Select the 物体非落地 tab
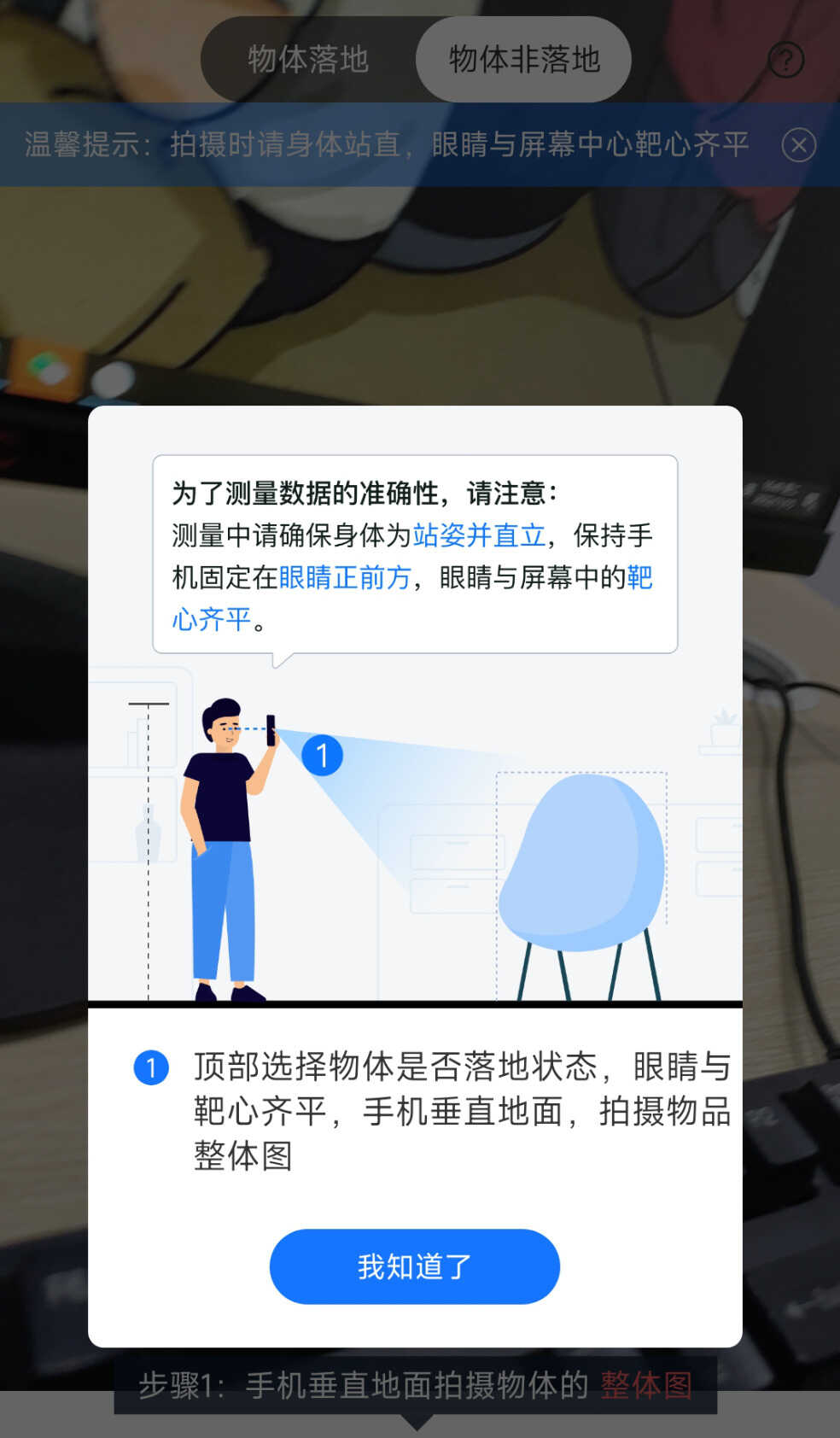Image resolution: width=840 pixels, height=1438 pixels. click(x=523, y=60)
